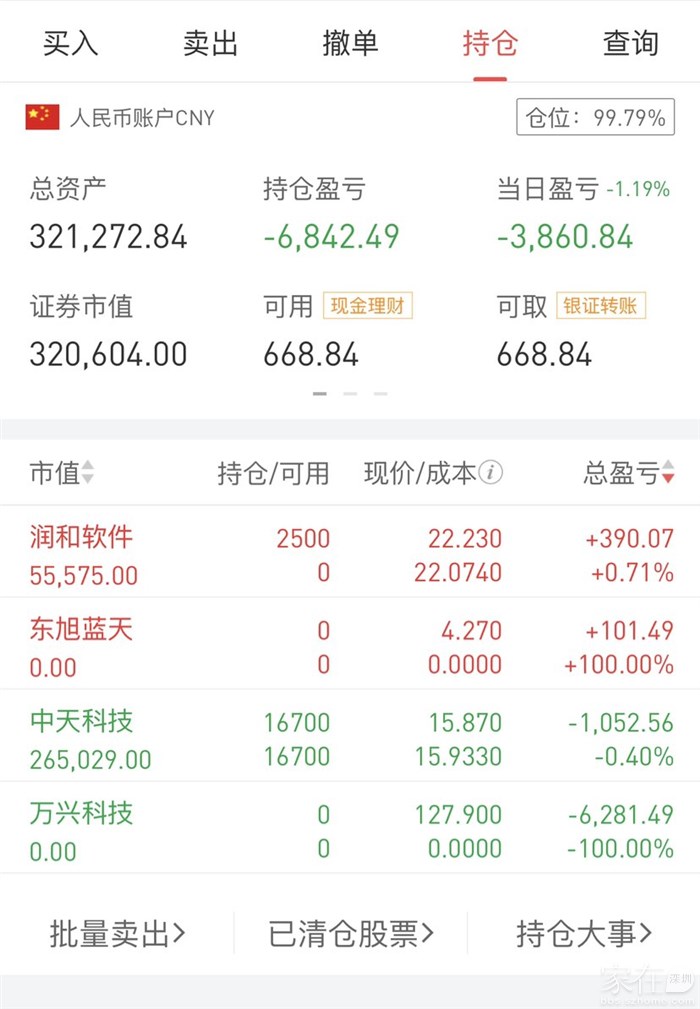Open the 润和软件 holding row
Viewport: 700px width, 1009px height.
tap(350, 553)
